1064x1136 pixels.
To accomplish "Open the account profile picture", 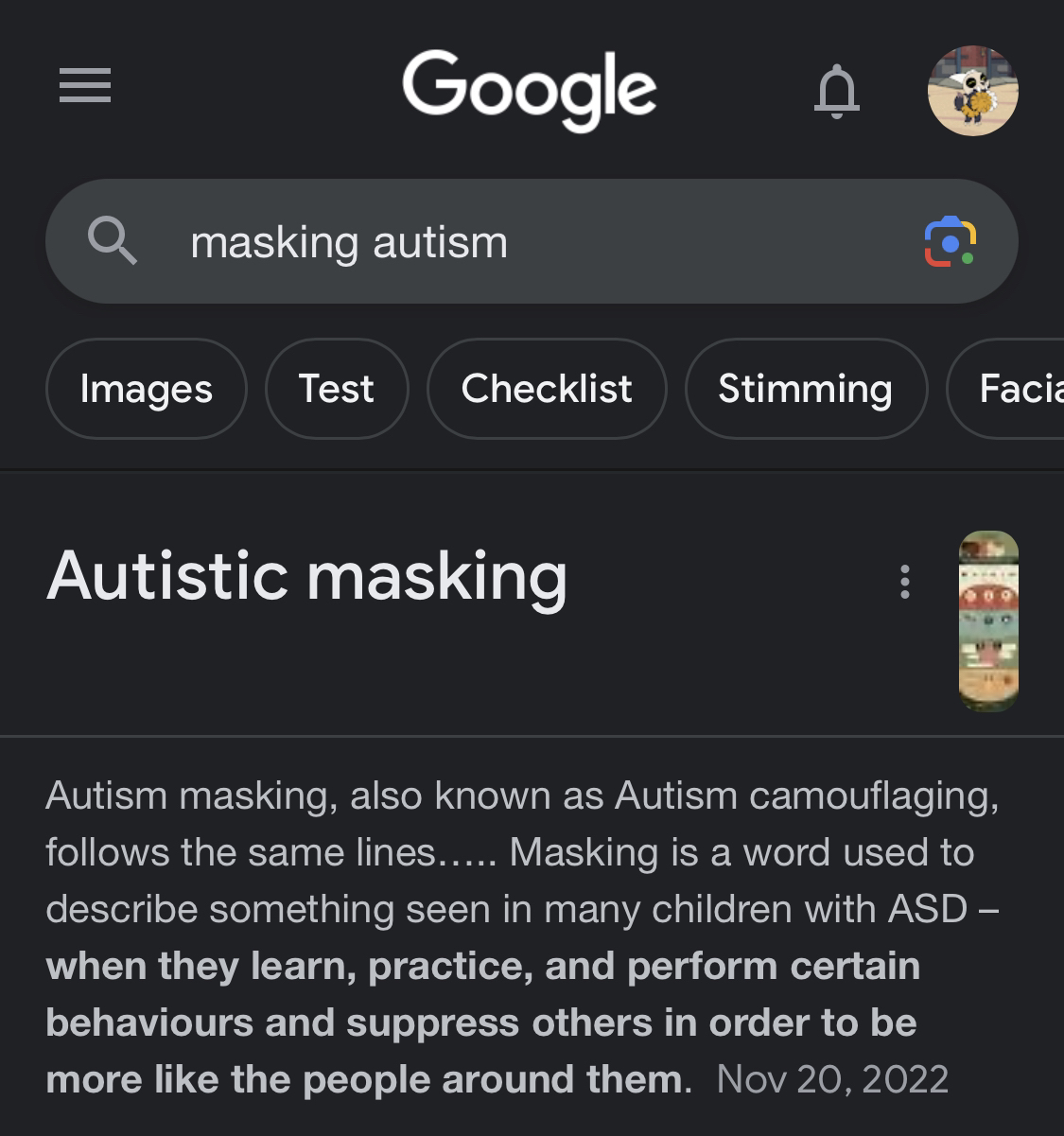I will pos(972,91).
